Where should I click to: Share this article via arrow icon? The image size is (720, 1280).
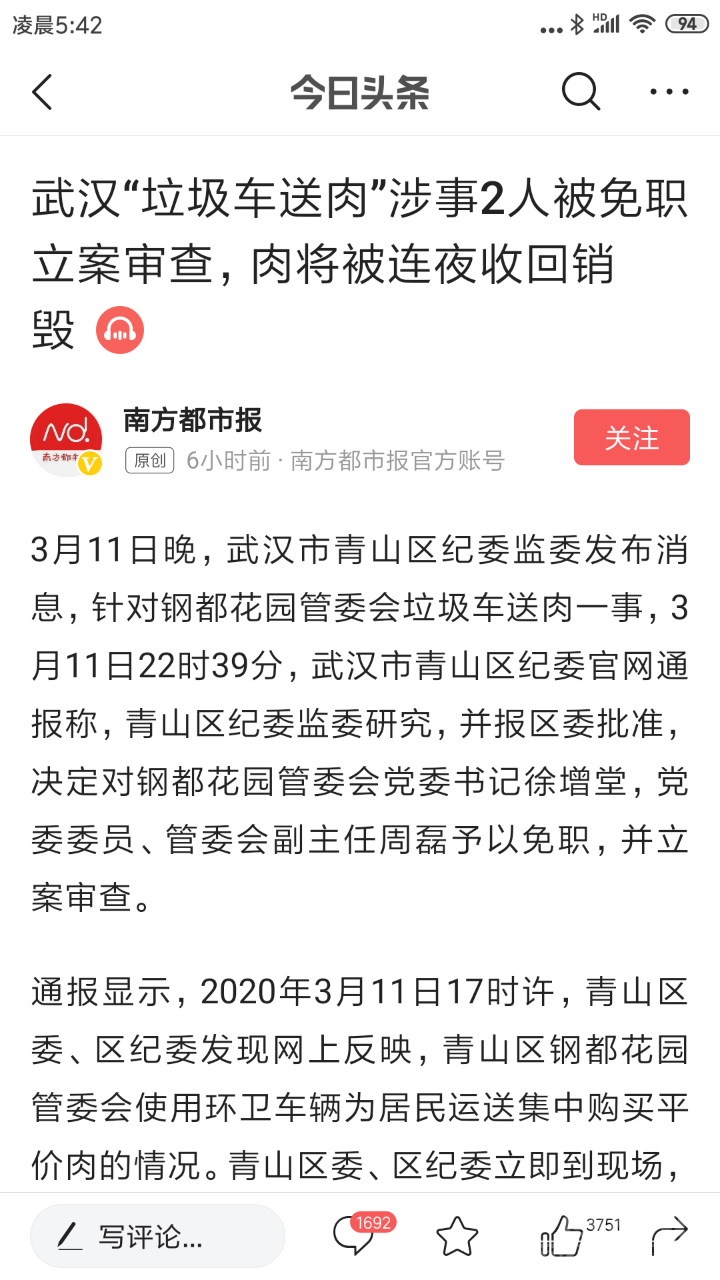tap(668, 1236)
